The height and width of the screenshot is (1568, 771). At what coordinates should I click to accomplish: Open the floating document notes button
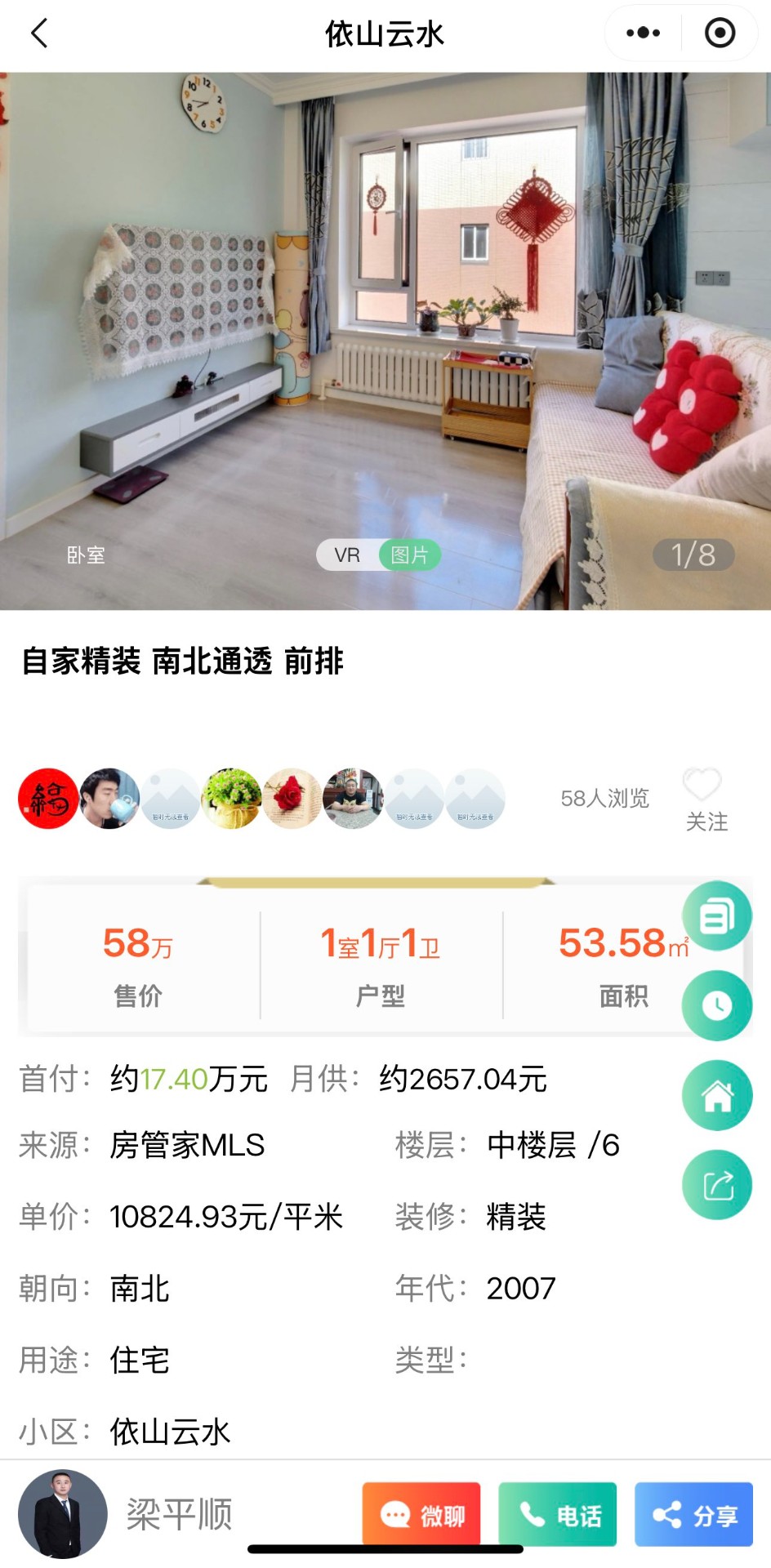717,916
